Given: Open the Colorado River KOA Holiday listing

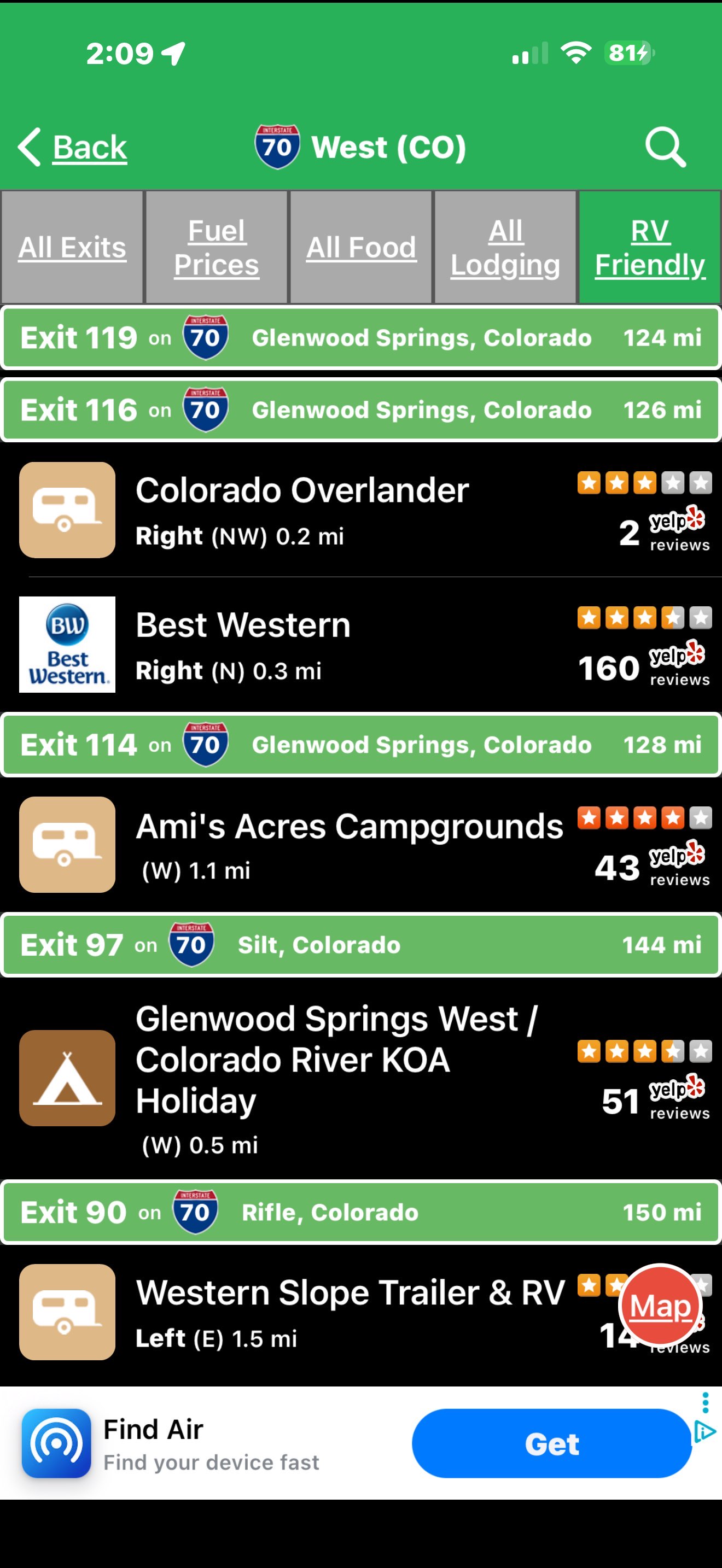Looking at the screenshot, I should click(361, 1078).
